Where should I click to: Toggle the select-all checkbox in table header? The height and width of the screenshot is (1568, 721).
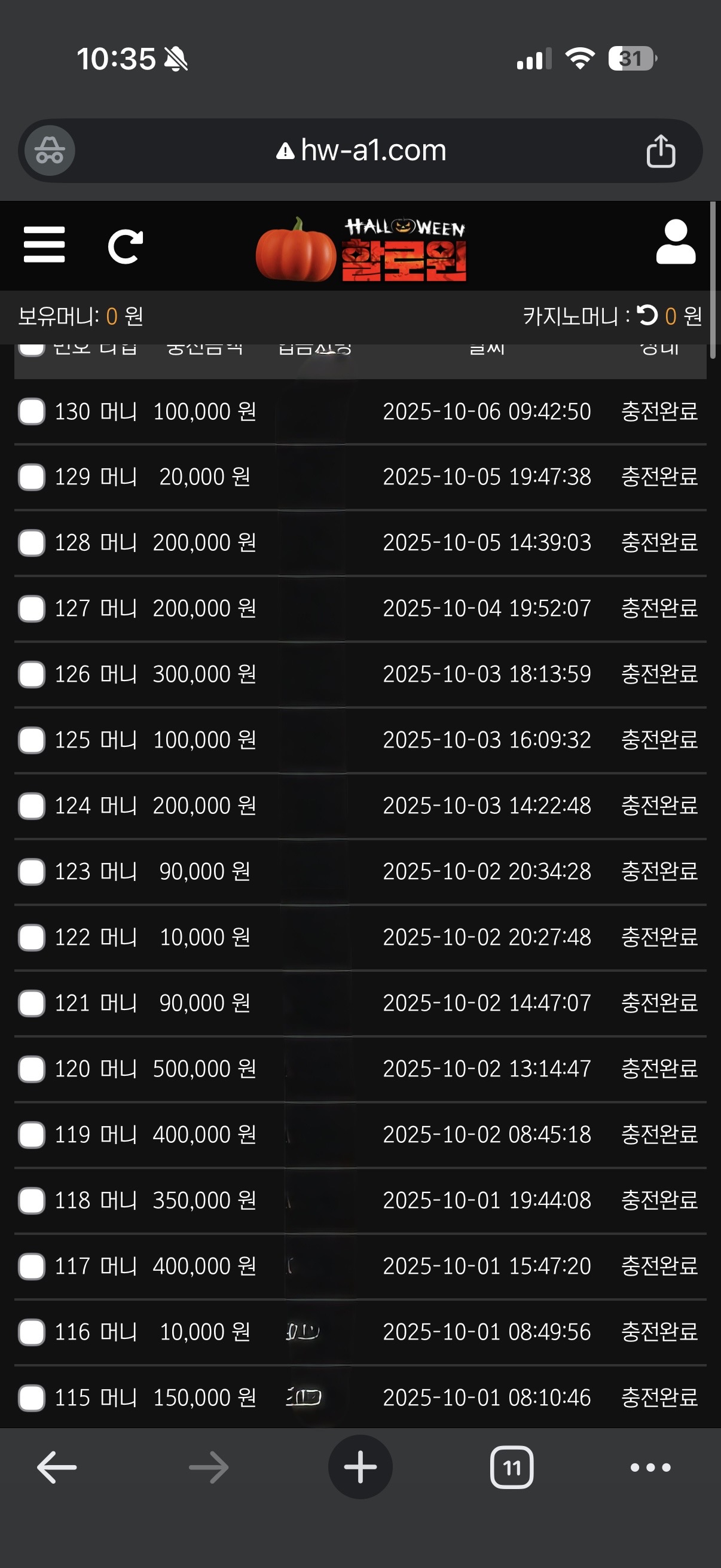(32, 348)
